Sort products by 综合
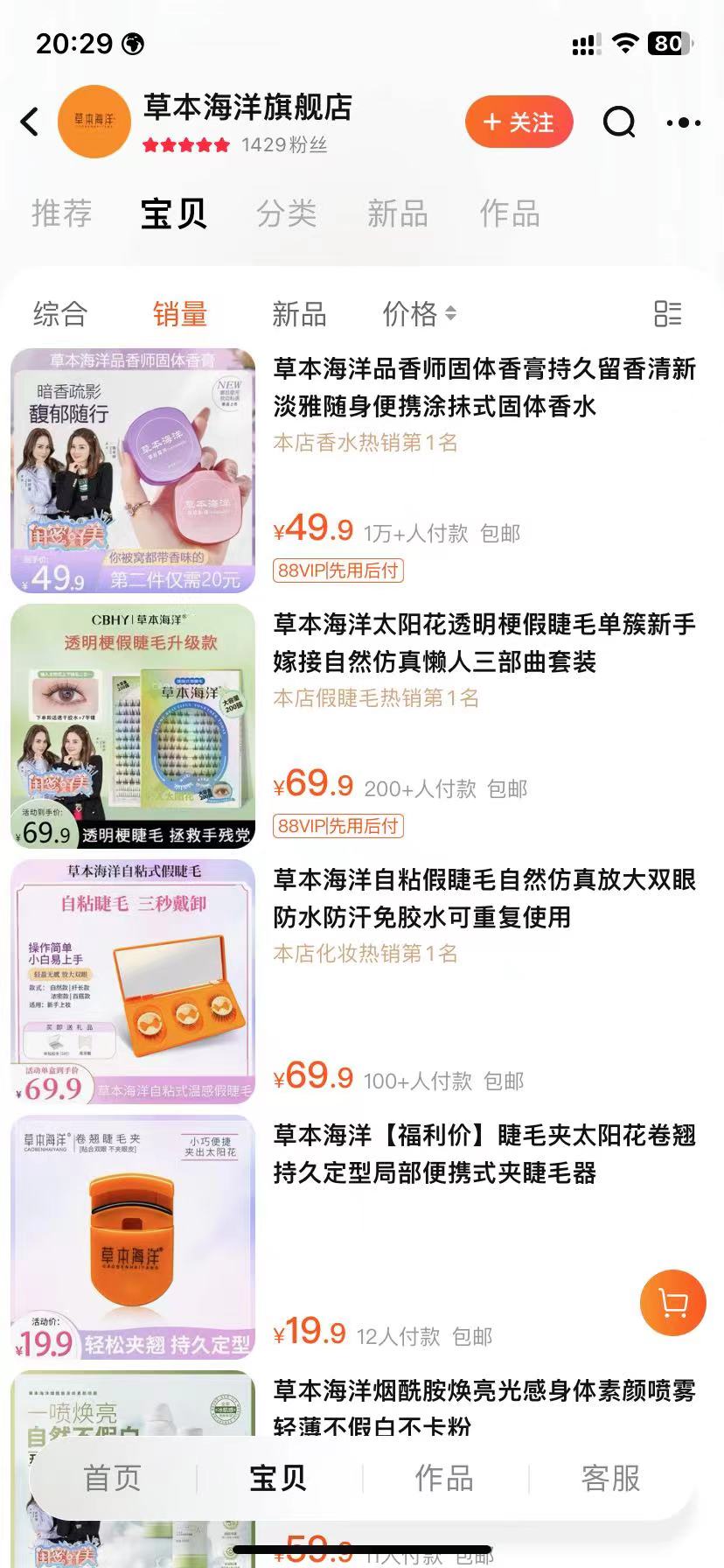This screenshot has height=1568, width=724. pos(60,313)
